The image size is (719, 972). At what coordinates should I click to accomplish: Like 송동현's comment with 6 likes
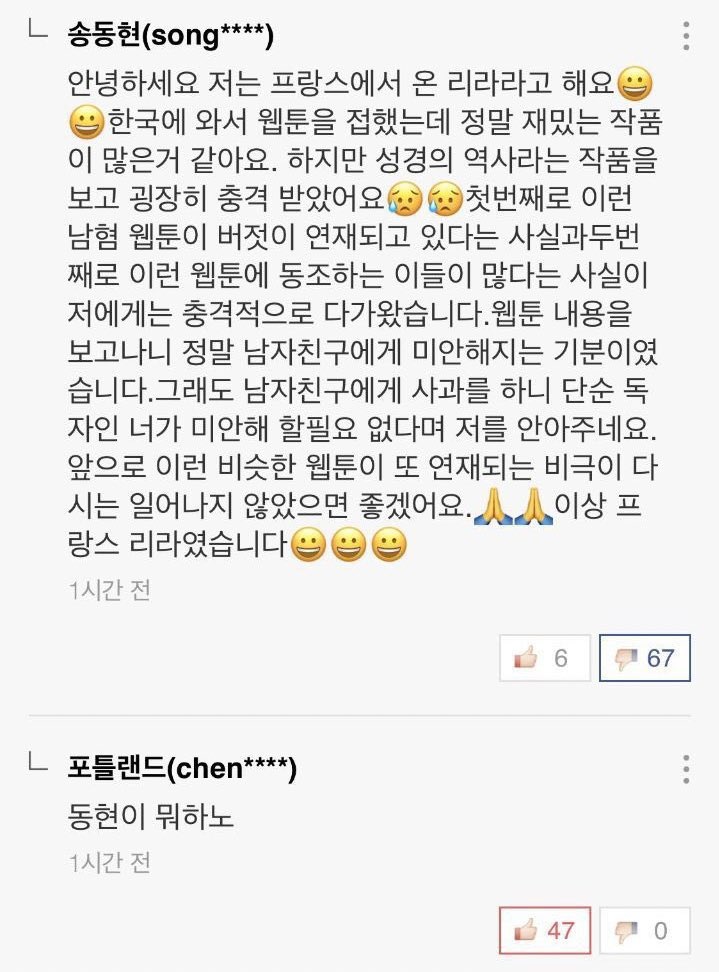click(544, 658)
